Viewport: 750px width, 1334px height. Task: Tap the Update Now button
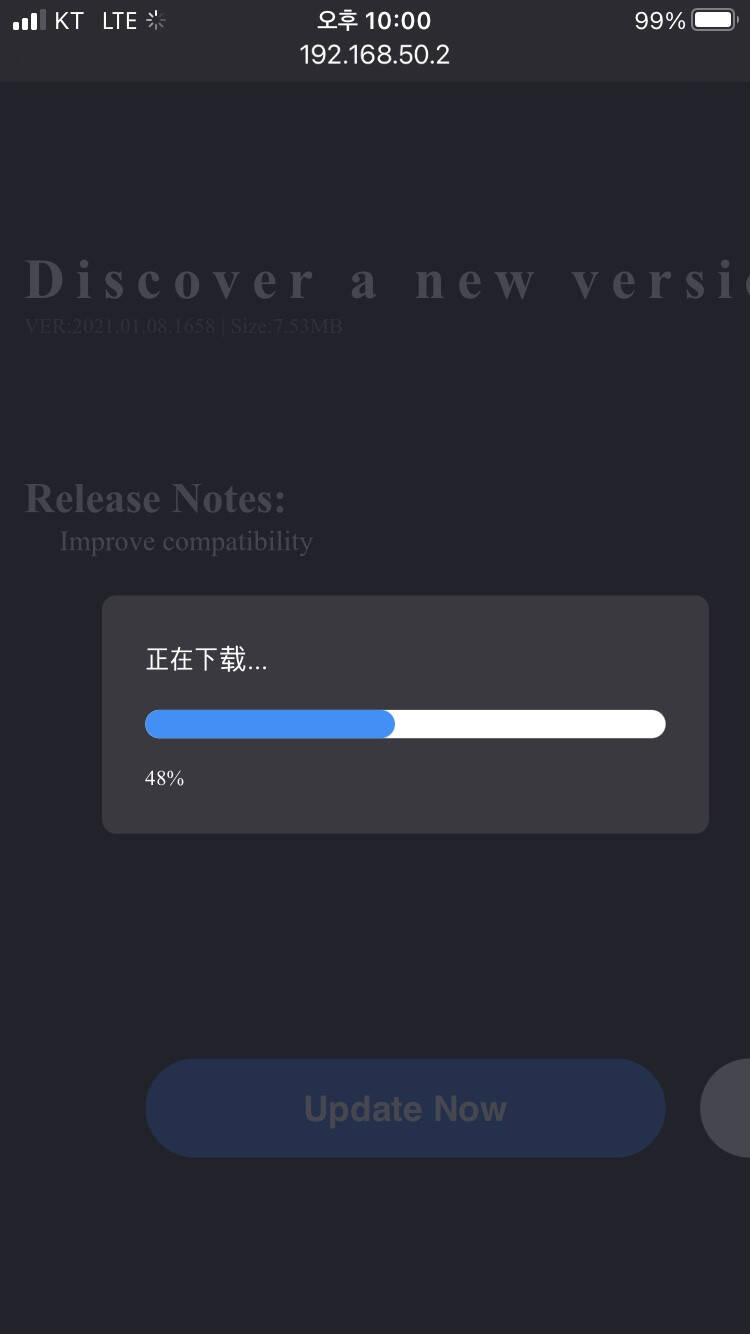point(405,1108)
